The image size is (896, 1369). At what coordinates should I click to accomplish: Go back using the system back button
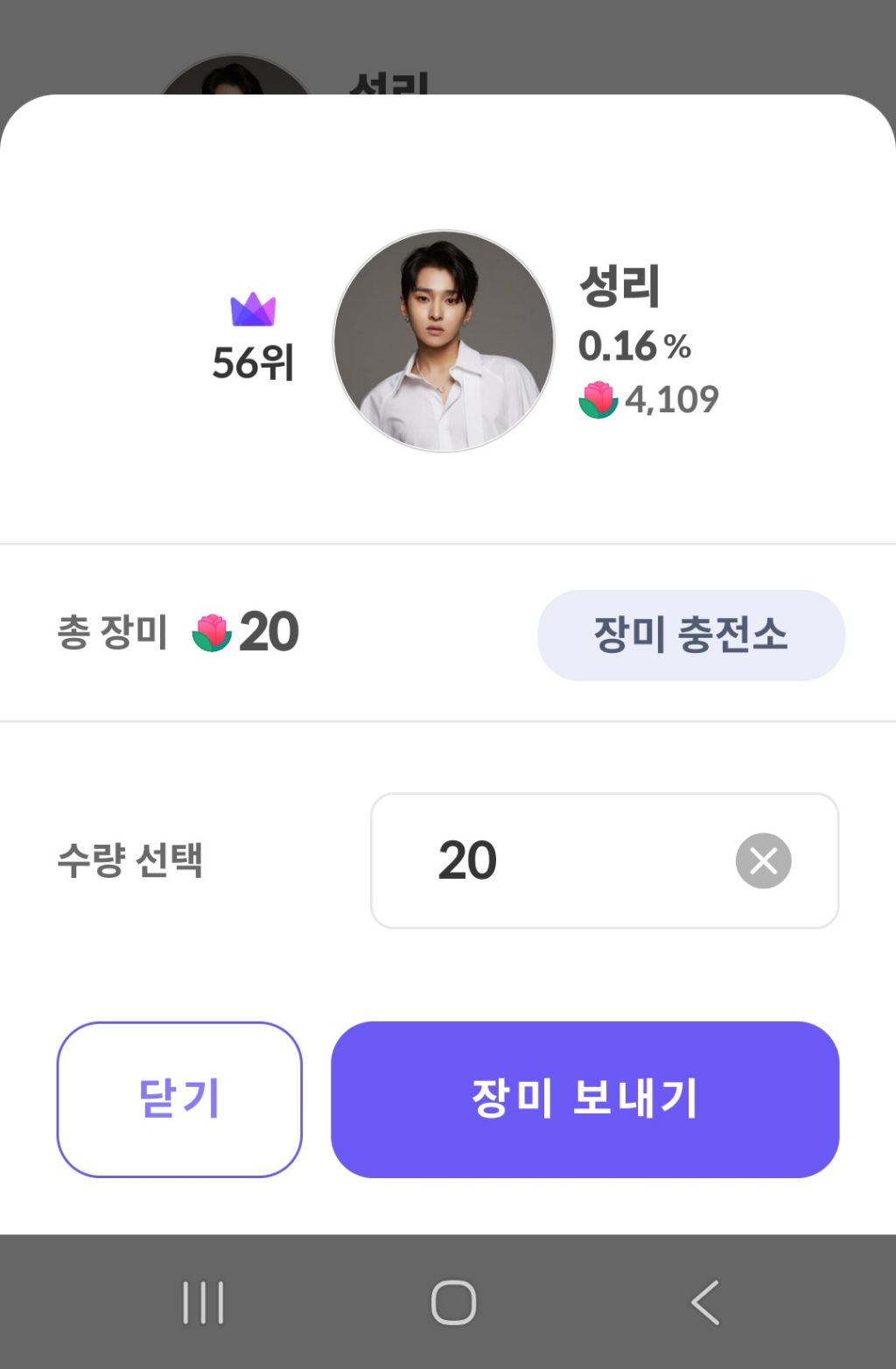pyautogui.click(x=705, y=1302)
